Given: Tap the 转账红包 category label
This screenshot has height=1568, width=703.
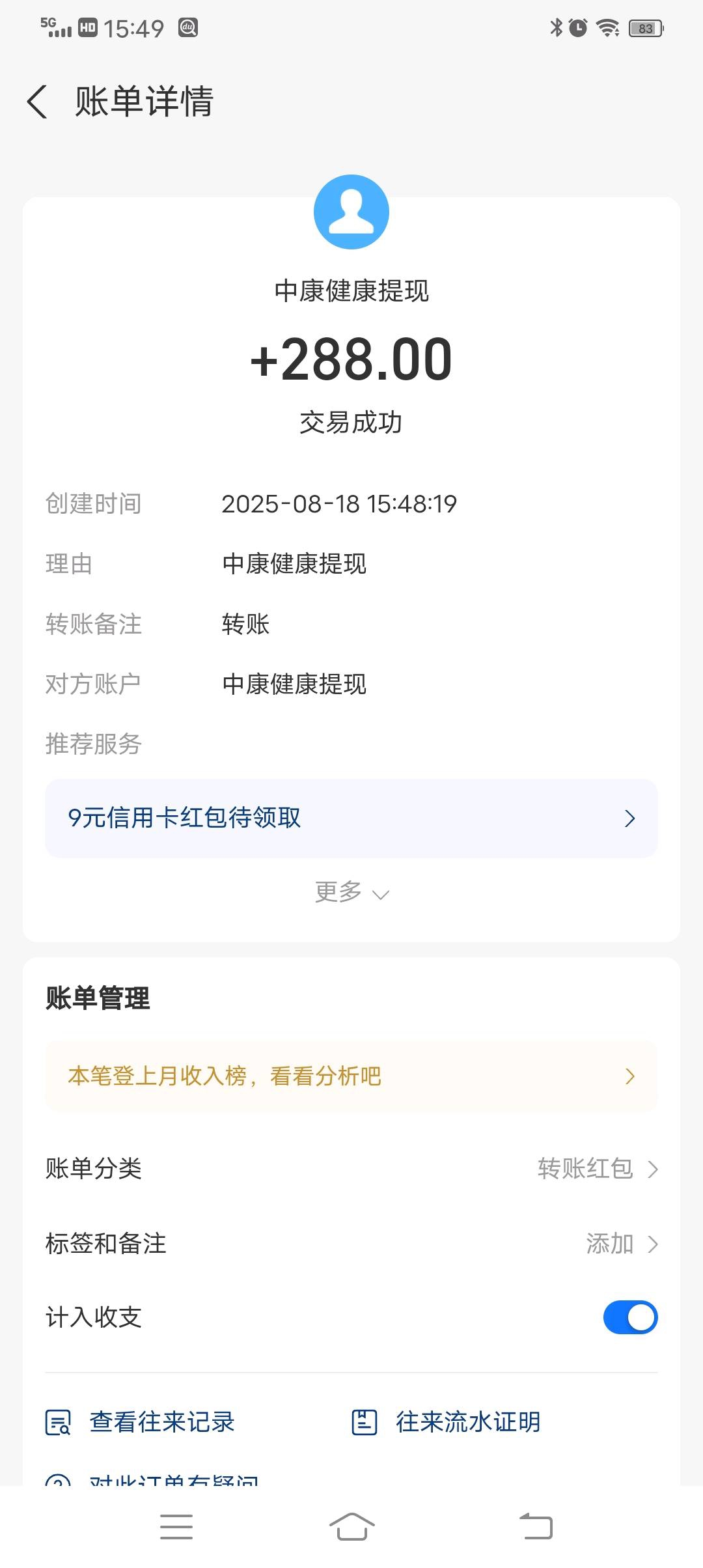Looking at the screenshot, I should (x=585, y=1169).
